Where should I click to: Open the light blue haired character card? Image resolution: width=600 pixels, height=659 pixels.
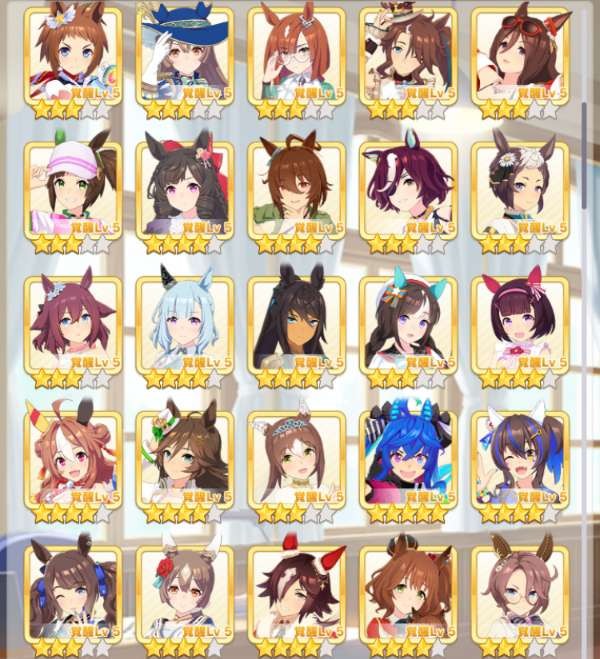click(x=183, y=325)
